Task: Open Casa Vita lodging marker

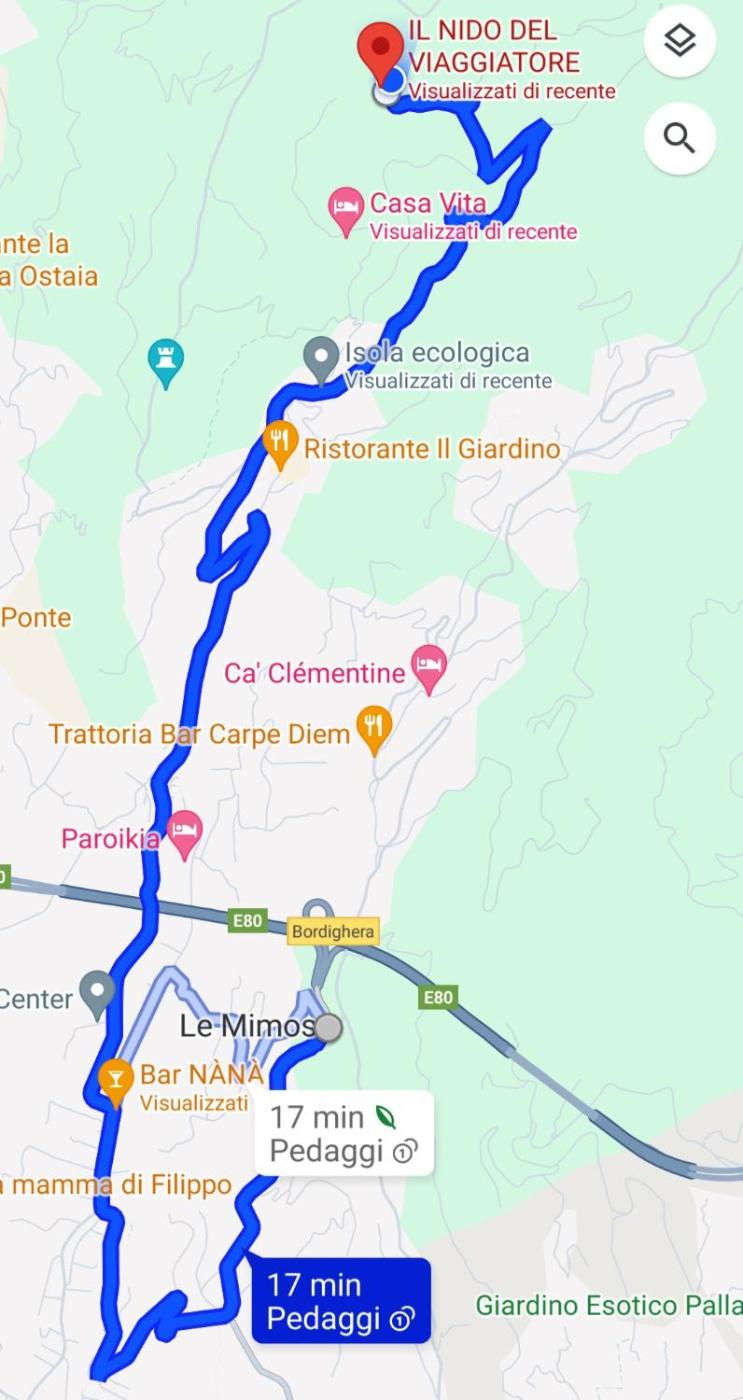Action: coord(346,209)
